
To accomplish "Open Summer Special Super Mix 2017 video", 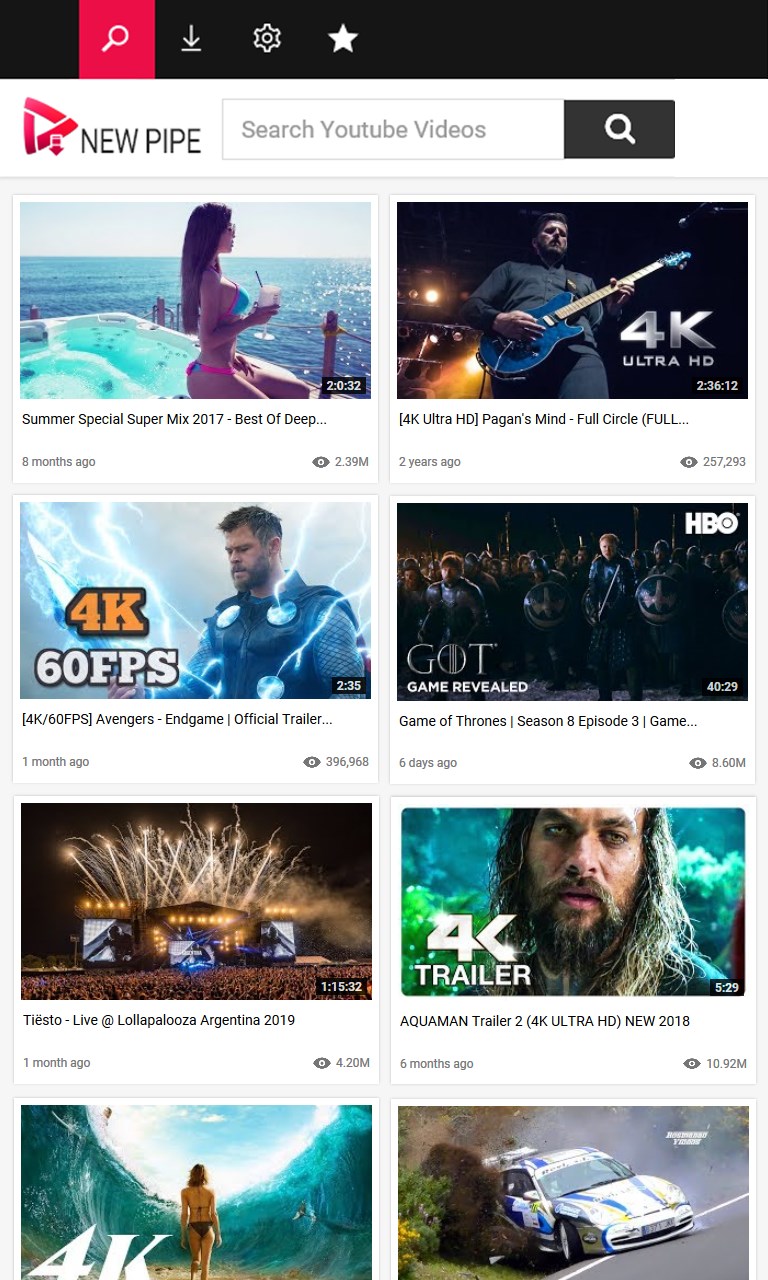I will [x=195, y=300].
